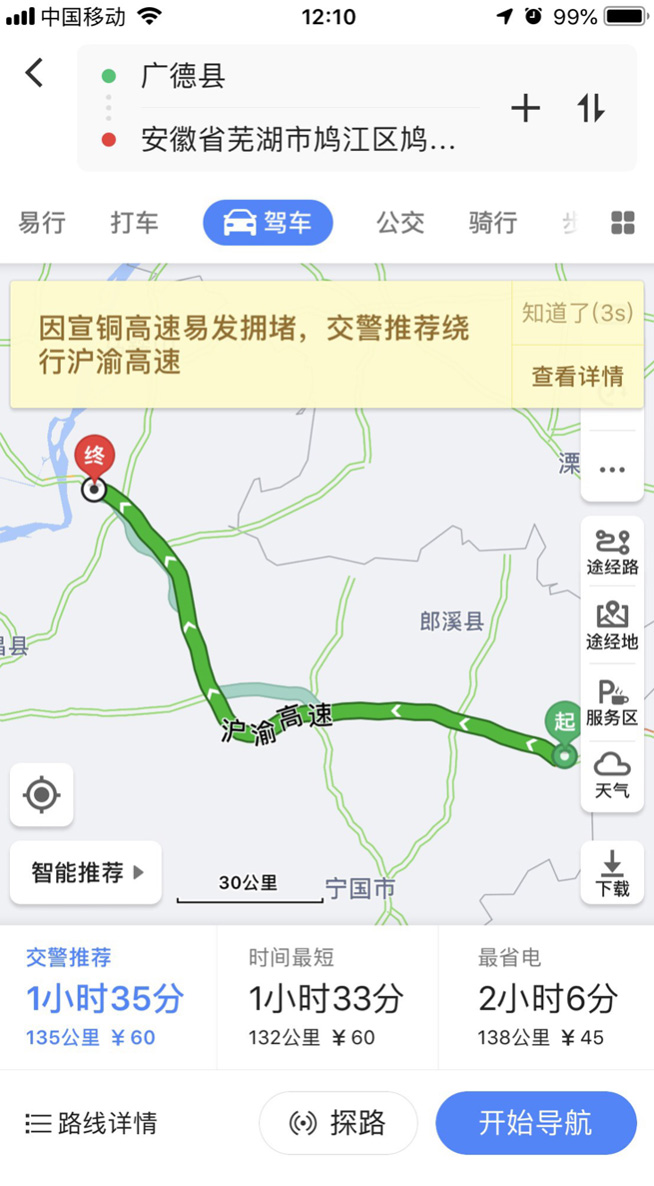Choose the 时间最短 route option
The height and width of the screenshot is (1186, 654).
click(326, 998)
